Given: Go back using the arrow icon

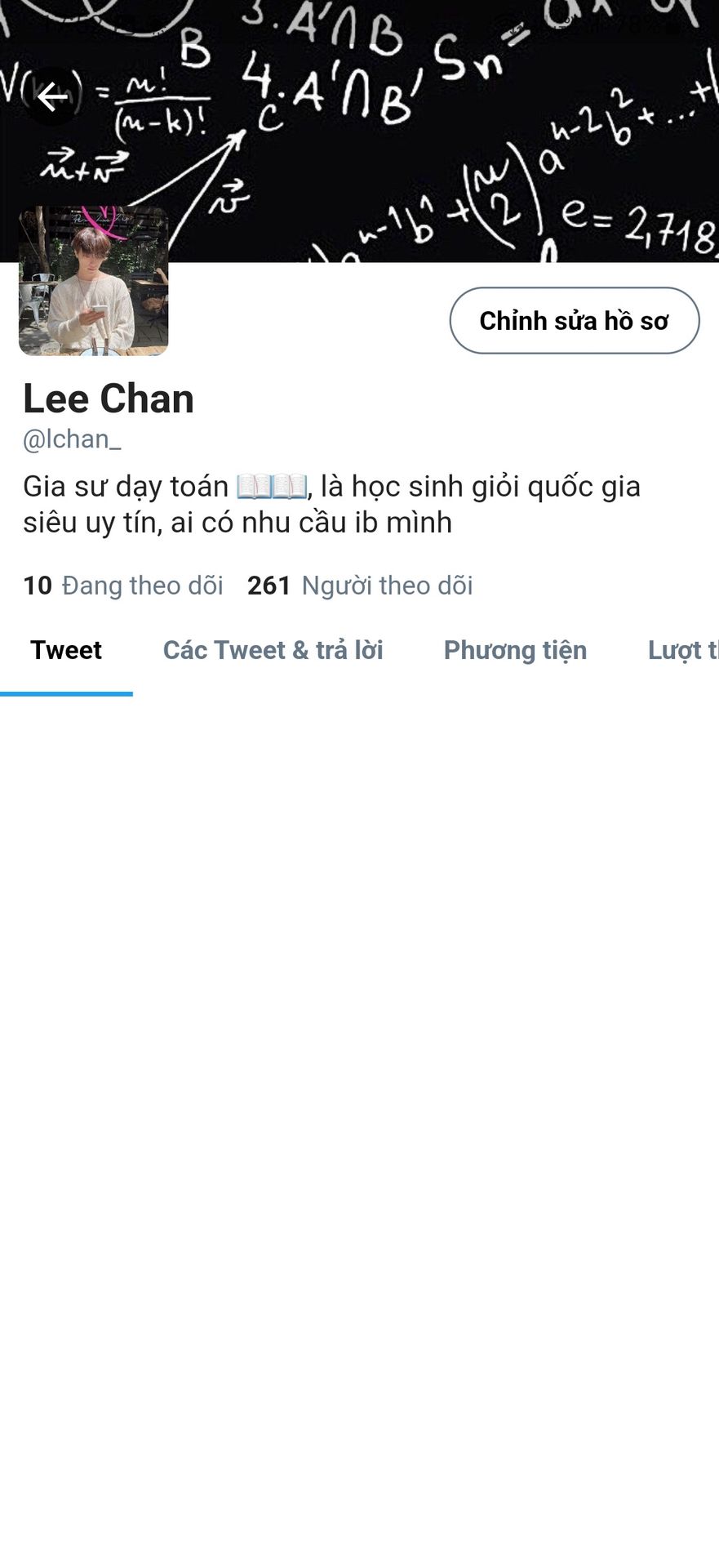Looking at the screenshot, I should 52,97.
